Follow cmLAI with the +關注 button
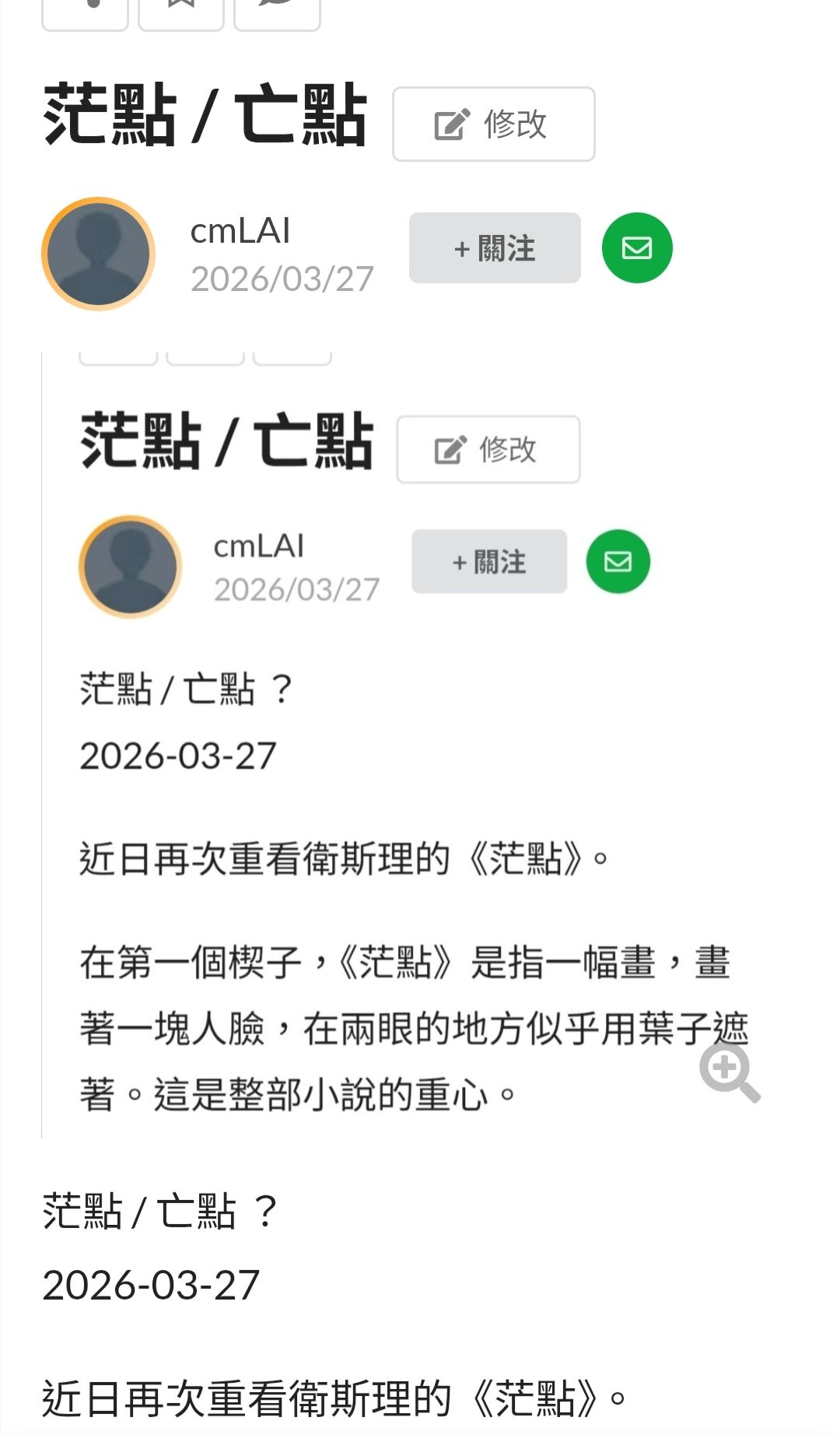 click(x=495, y=248)
